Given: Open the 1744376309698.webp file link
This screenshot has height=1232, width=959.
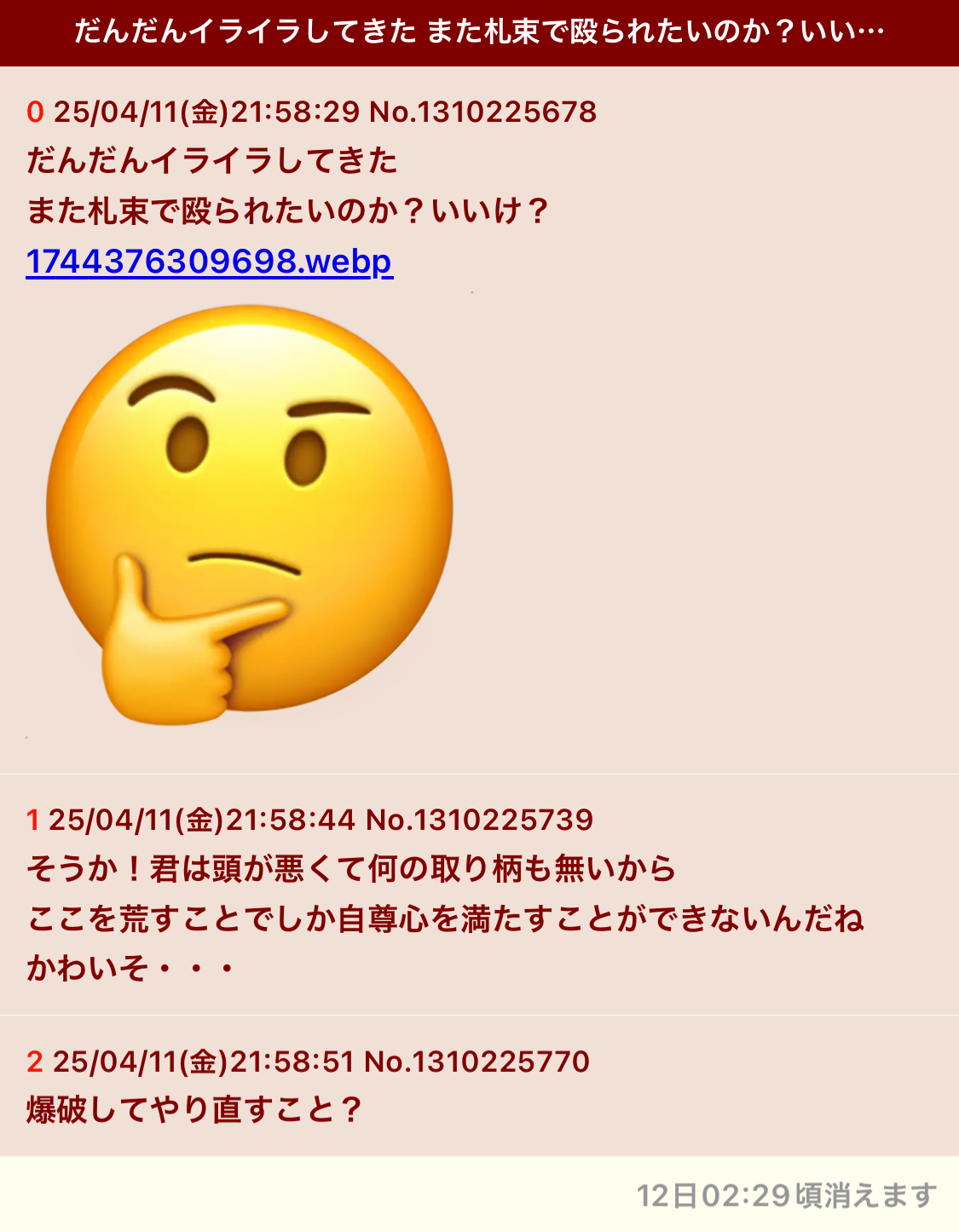Looking at the screenshot, I should (x=209, y=261).
